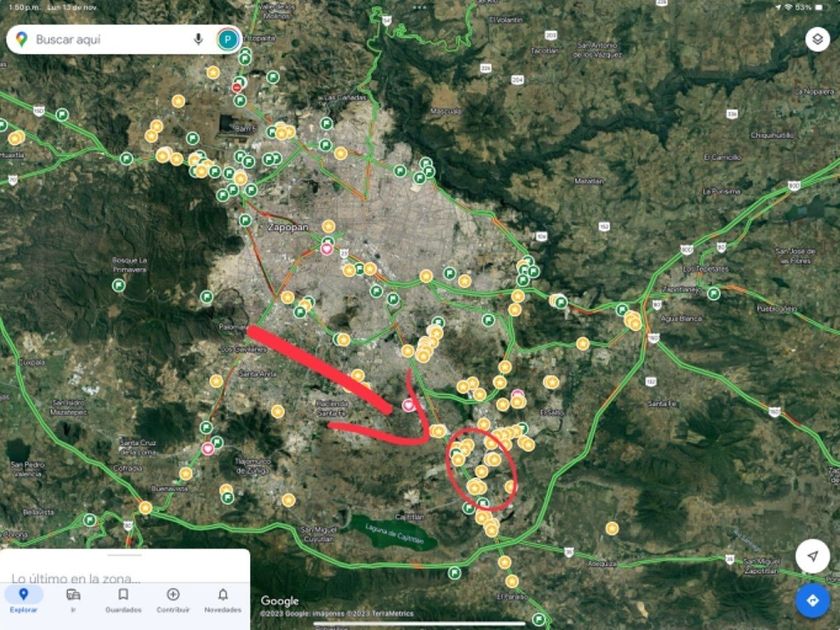Start directions with the blue button
Viewport: 840px width, 630px height.
813,601
